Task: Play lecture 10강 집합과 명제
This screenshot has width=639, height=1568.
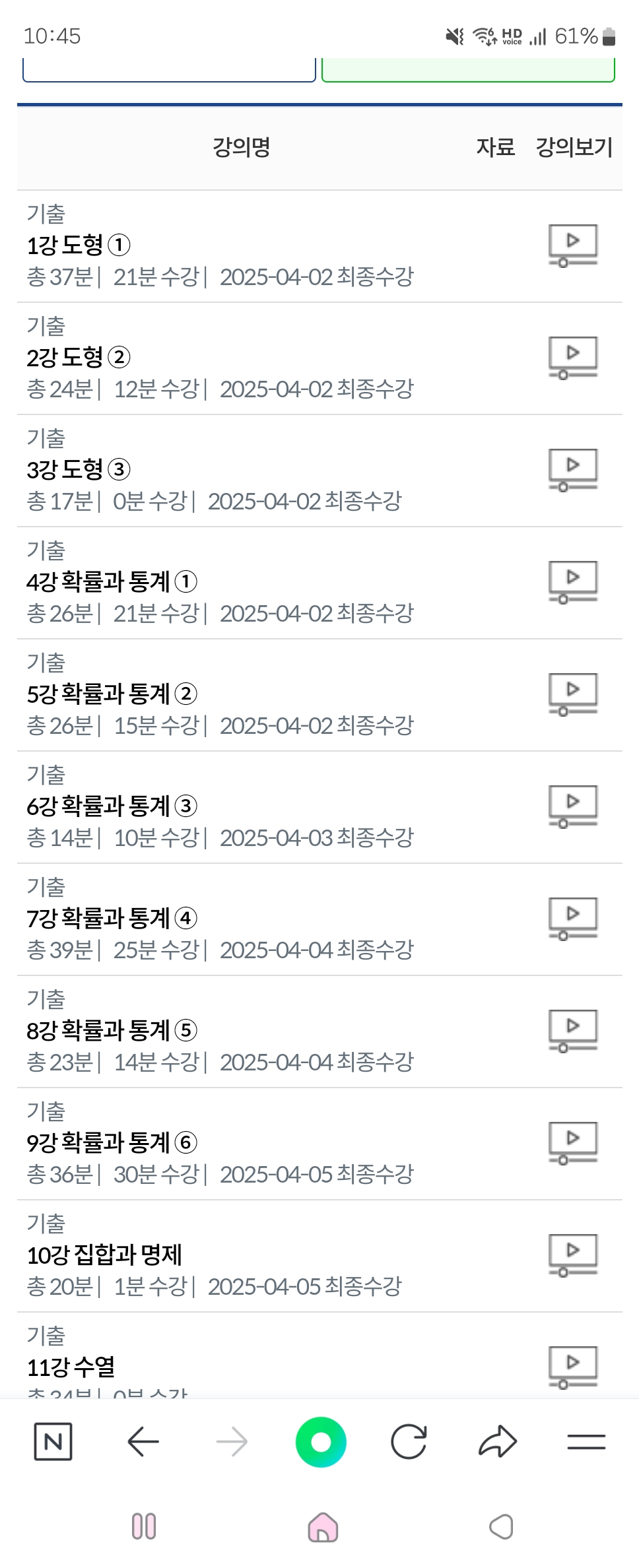Action: pyautogui.click(x=573, y=1255)
